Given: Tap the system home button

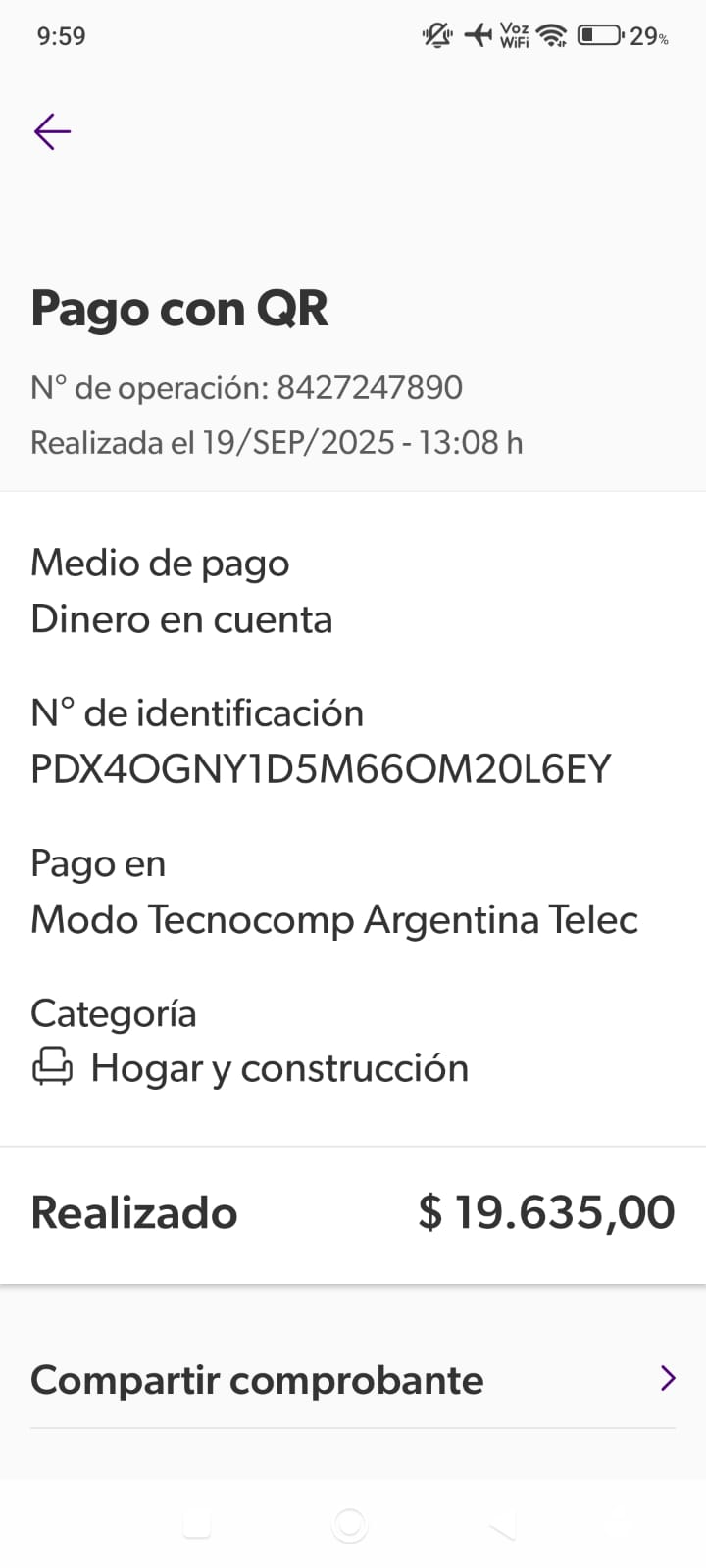Looking at the screenshot, I should [350, 1526].
